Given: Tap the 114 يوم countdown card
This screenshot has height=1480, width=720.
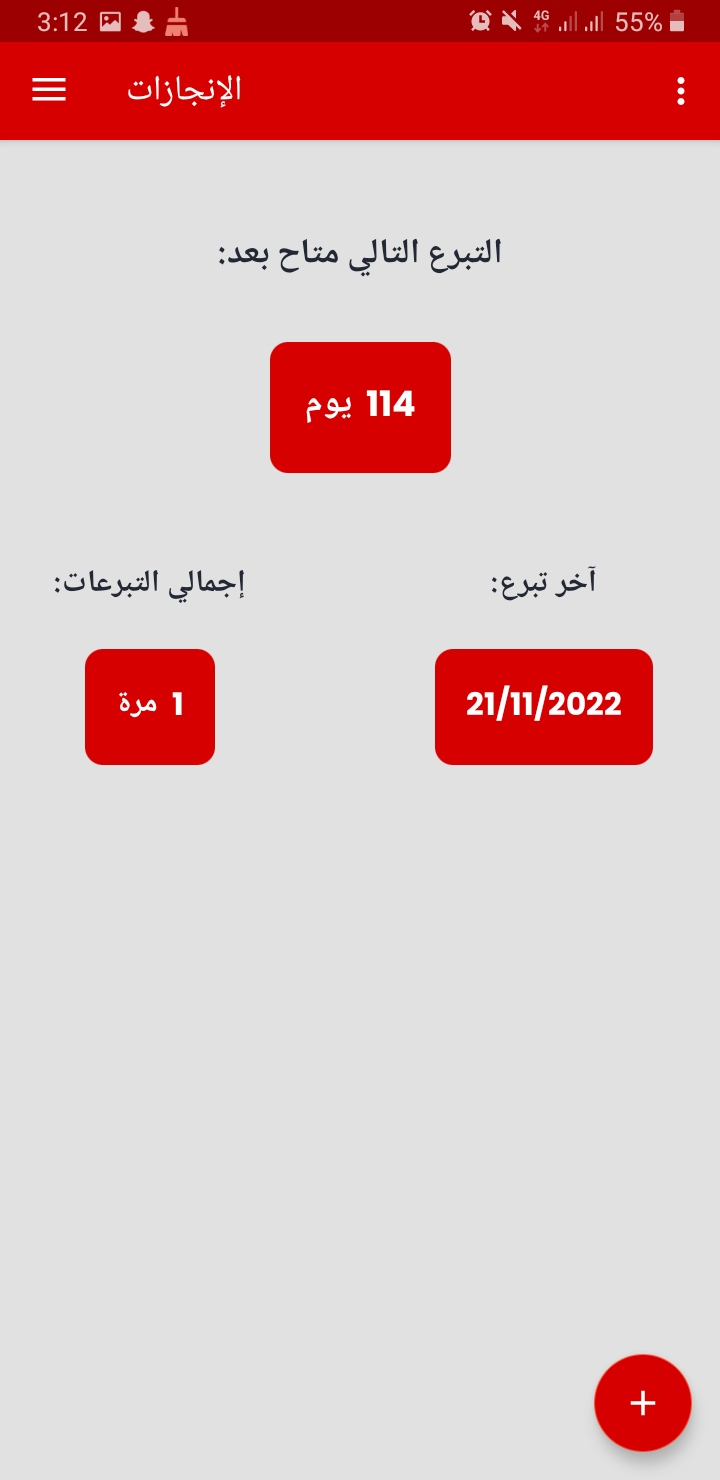Looking at the screenshot, I should pos(360,406).
